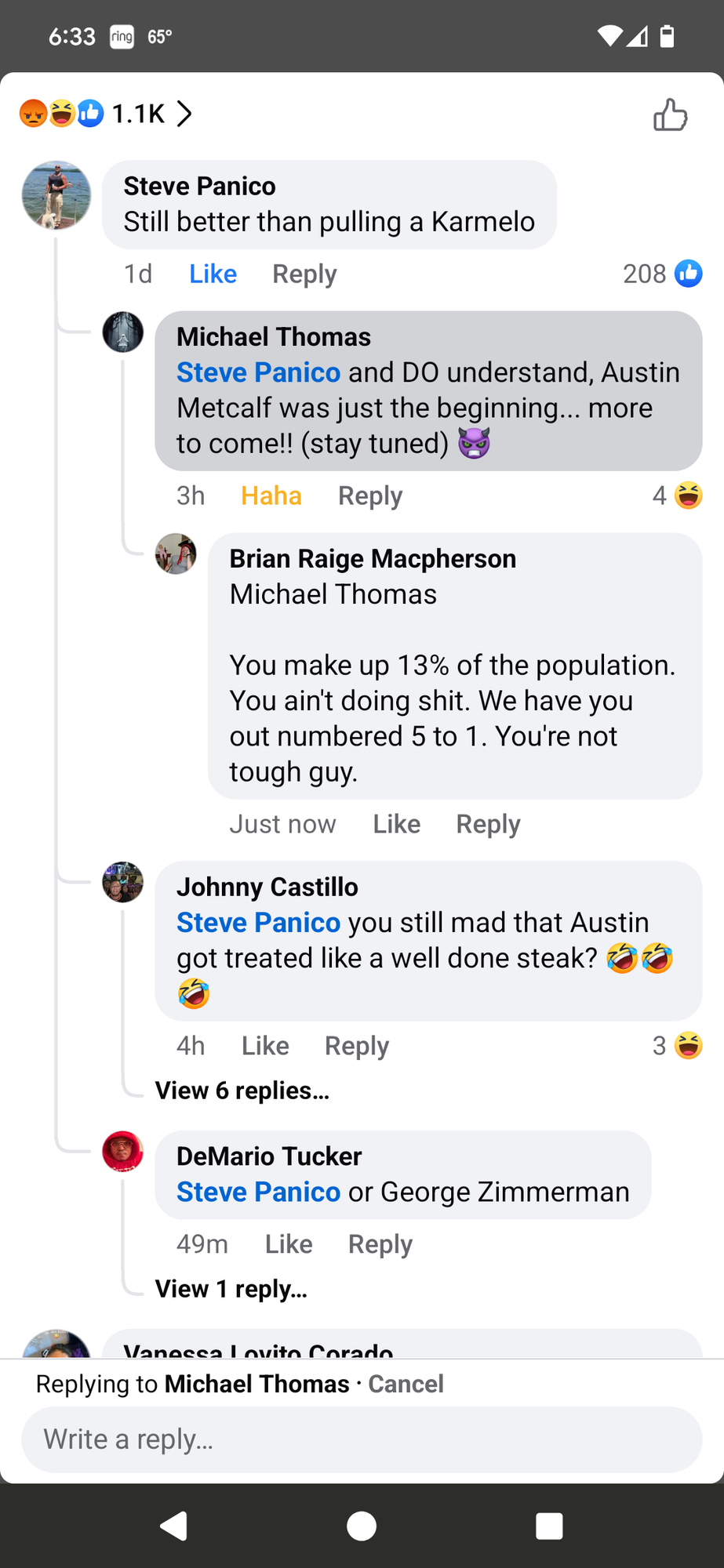
Task: Like the post with thumbs-up icon
Action: [x=670, y=114]
